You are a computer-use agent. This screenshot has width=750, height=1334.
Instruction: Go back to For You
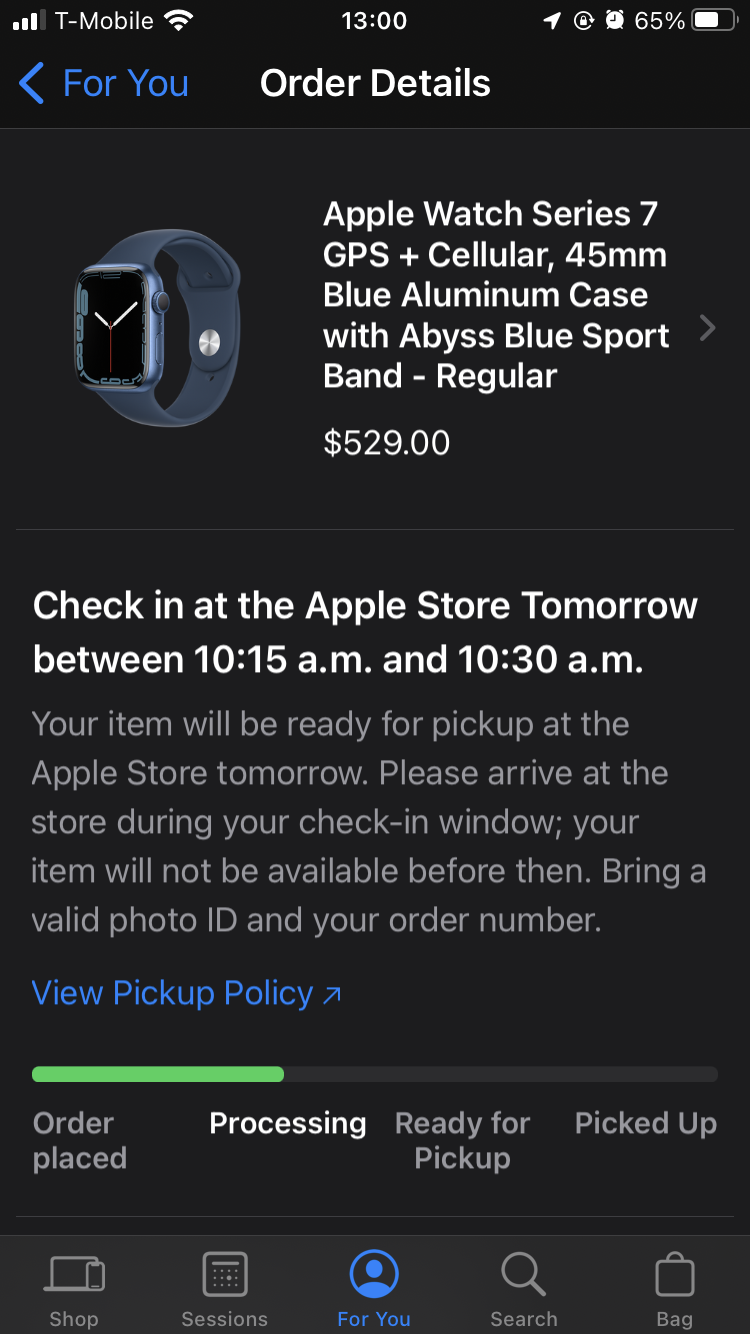[x=104, y=84]
